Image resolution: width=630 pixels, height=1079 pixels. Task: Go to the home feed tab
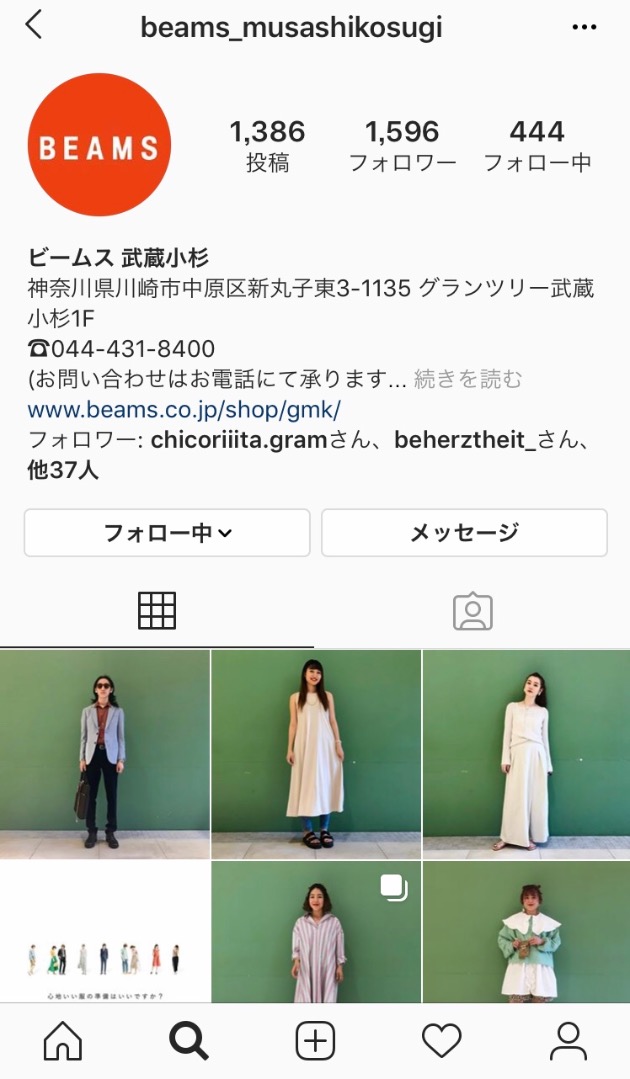(62, 1041)
